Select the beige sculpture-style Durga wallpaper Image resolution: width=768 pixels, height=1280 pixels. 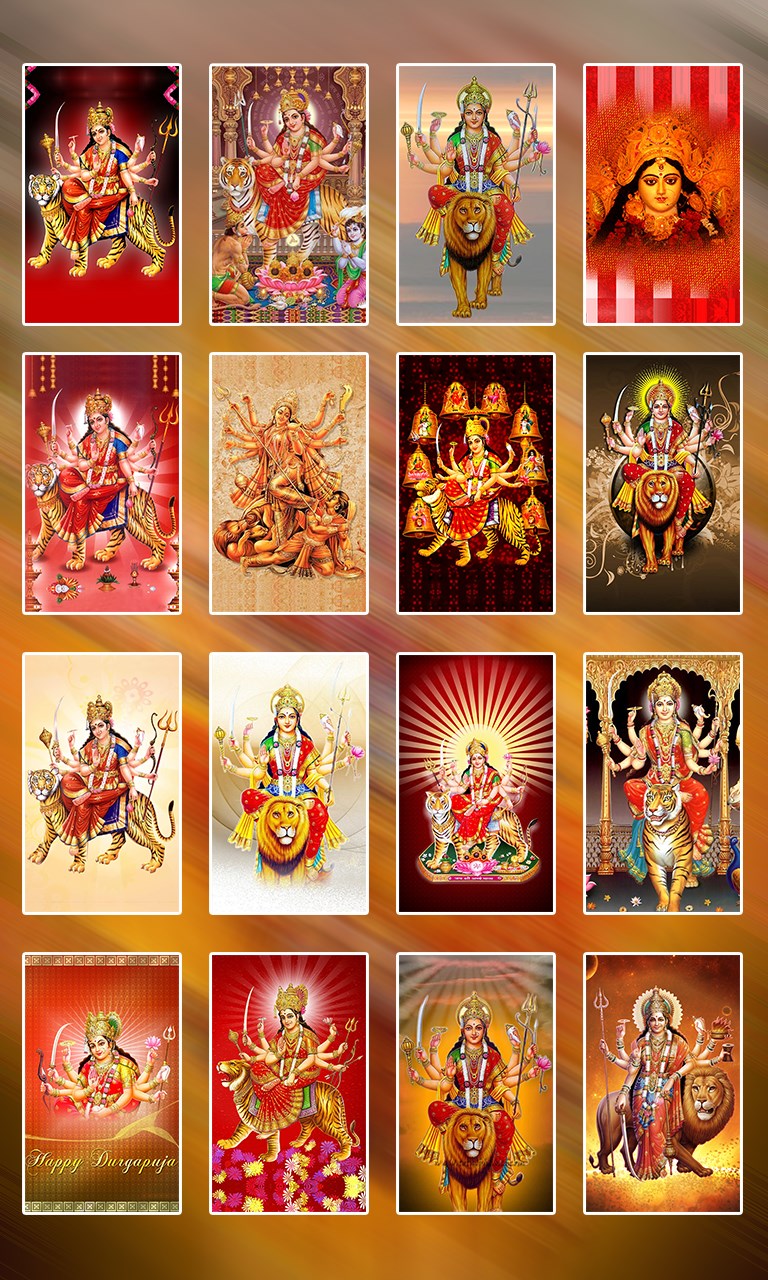pos(289,483)
